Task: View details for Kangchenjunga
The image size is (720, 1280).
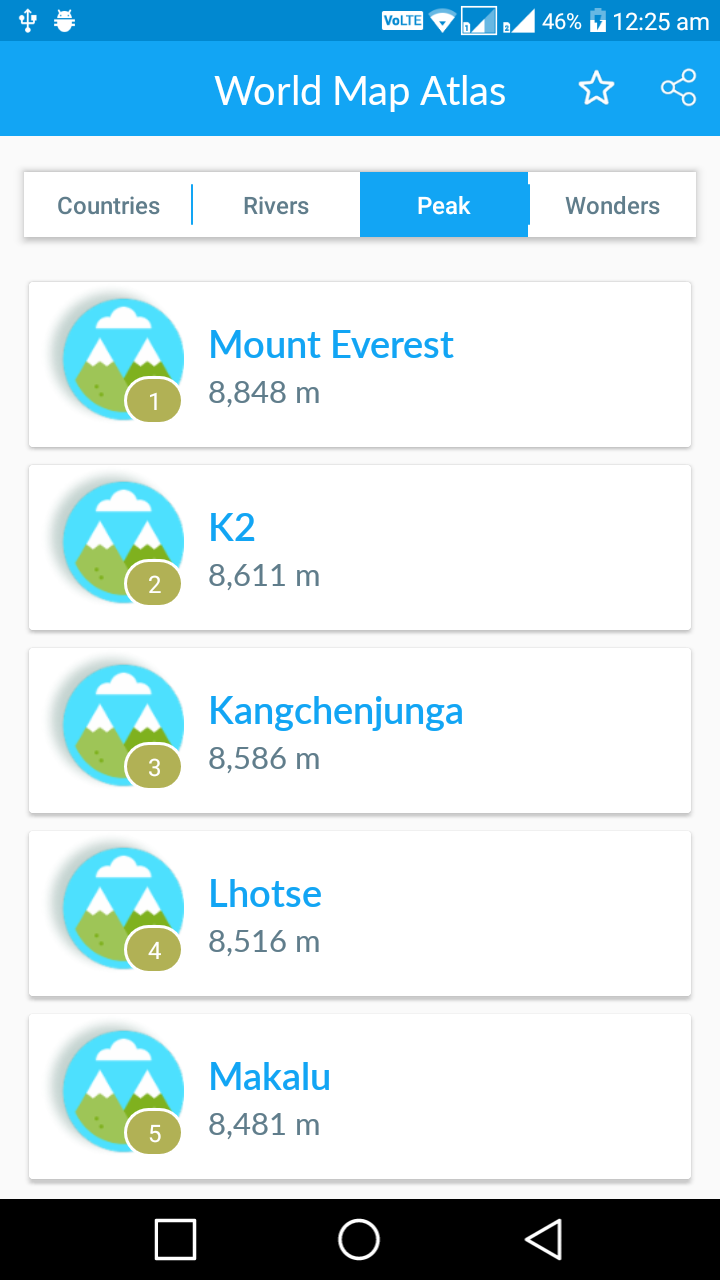Action: [x=360, y=731]
